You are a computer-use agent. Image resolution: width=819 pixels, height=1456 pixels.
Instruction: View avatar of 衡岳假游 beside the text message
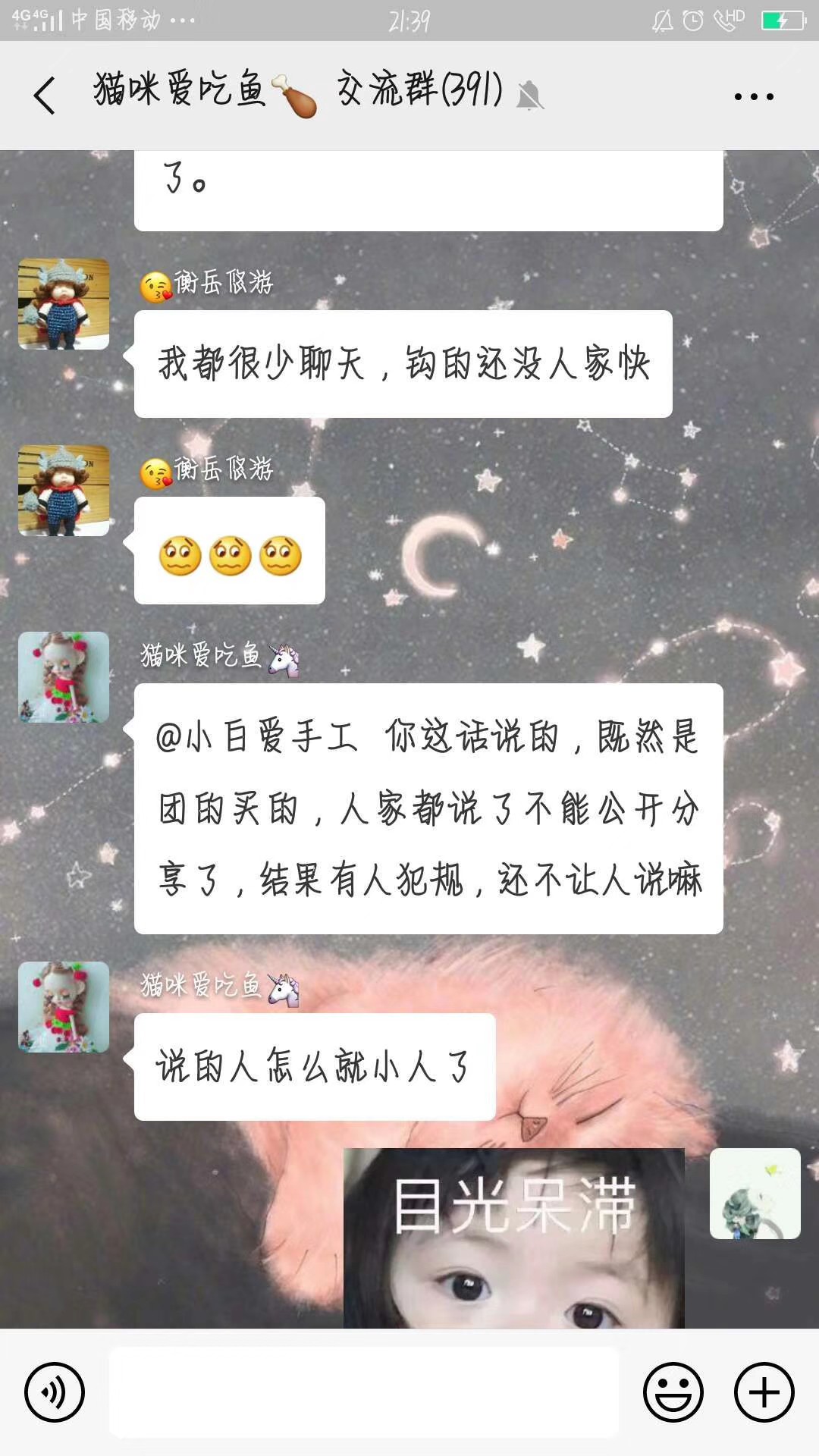pyautogui.click(x=64, y=304)
